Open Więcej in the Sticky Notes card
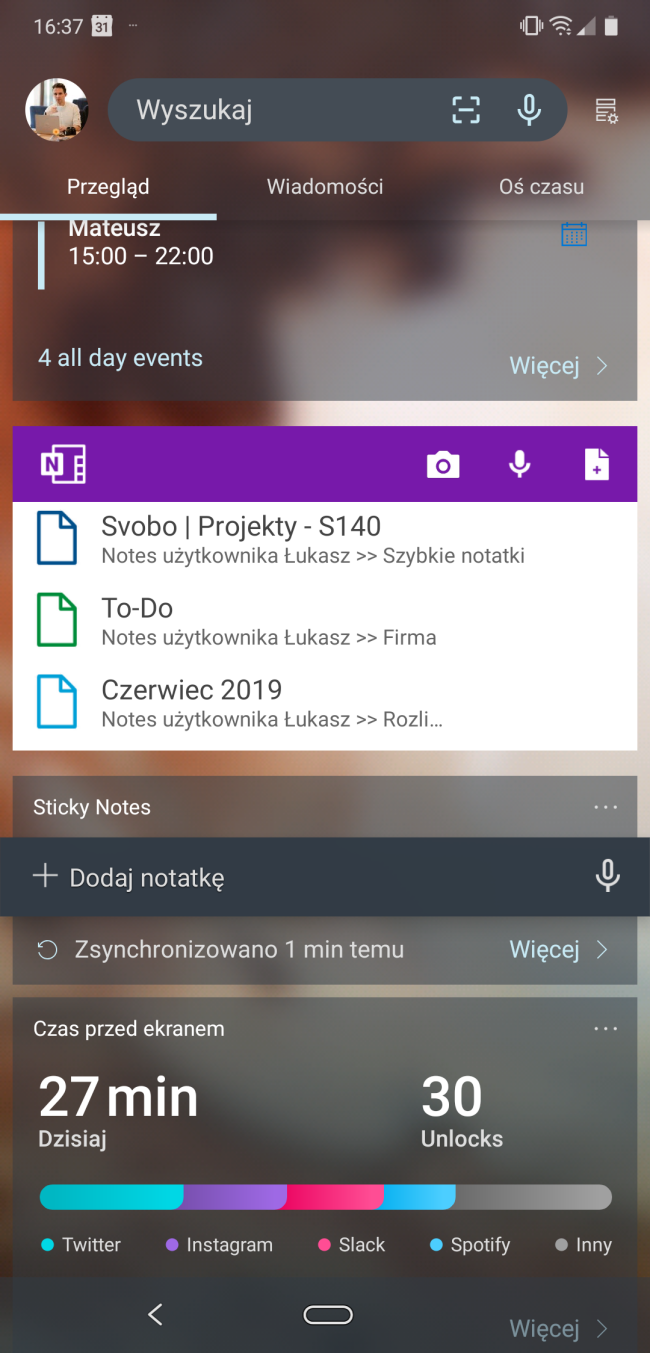 [x=558, y=949]
